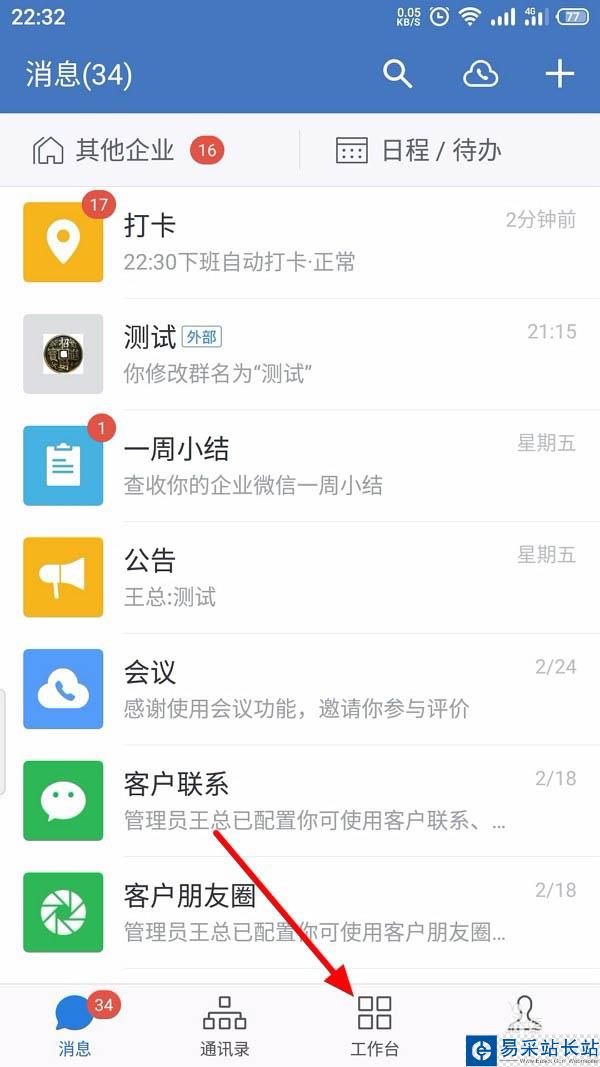
Task: Open the cloud drive icon
Action: [x=480, y=74]
